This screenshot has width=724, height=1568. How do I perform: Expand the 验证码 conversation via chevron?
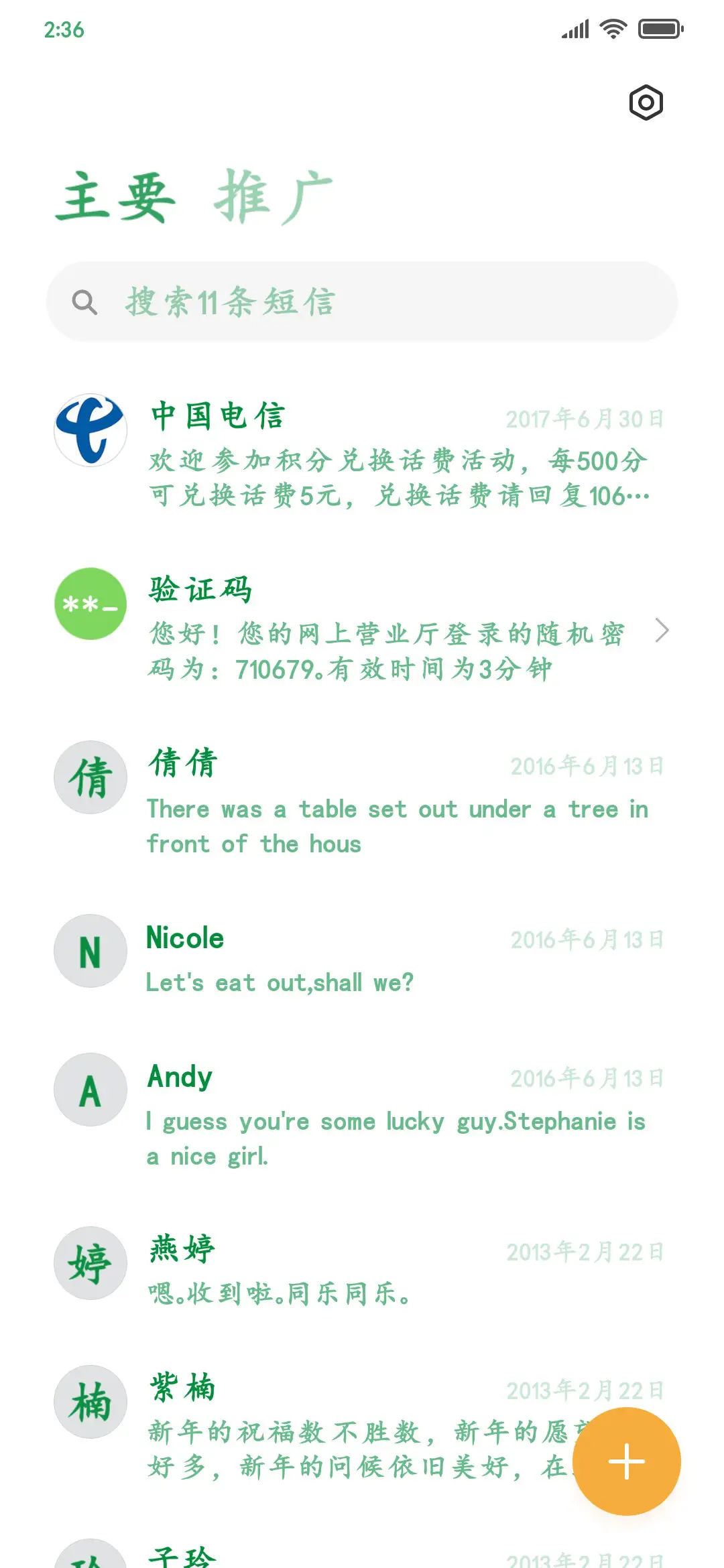pyautogui.click(x=663, y=631)
